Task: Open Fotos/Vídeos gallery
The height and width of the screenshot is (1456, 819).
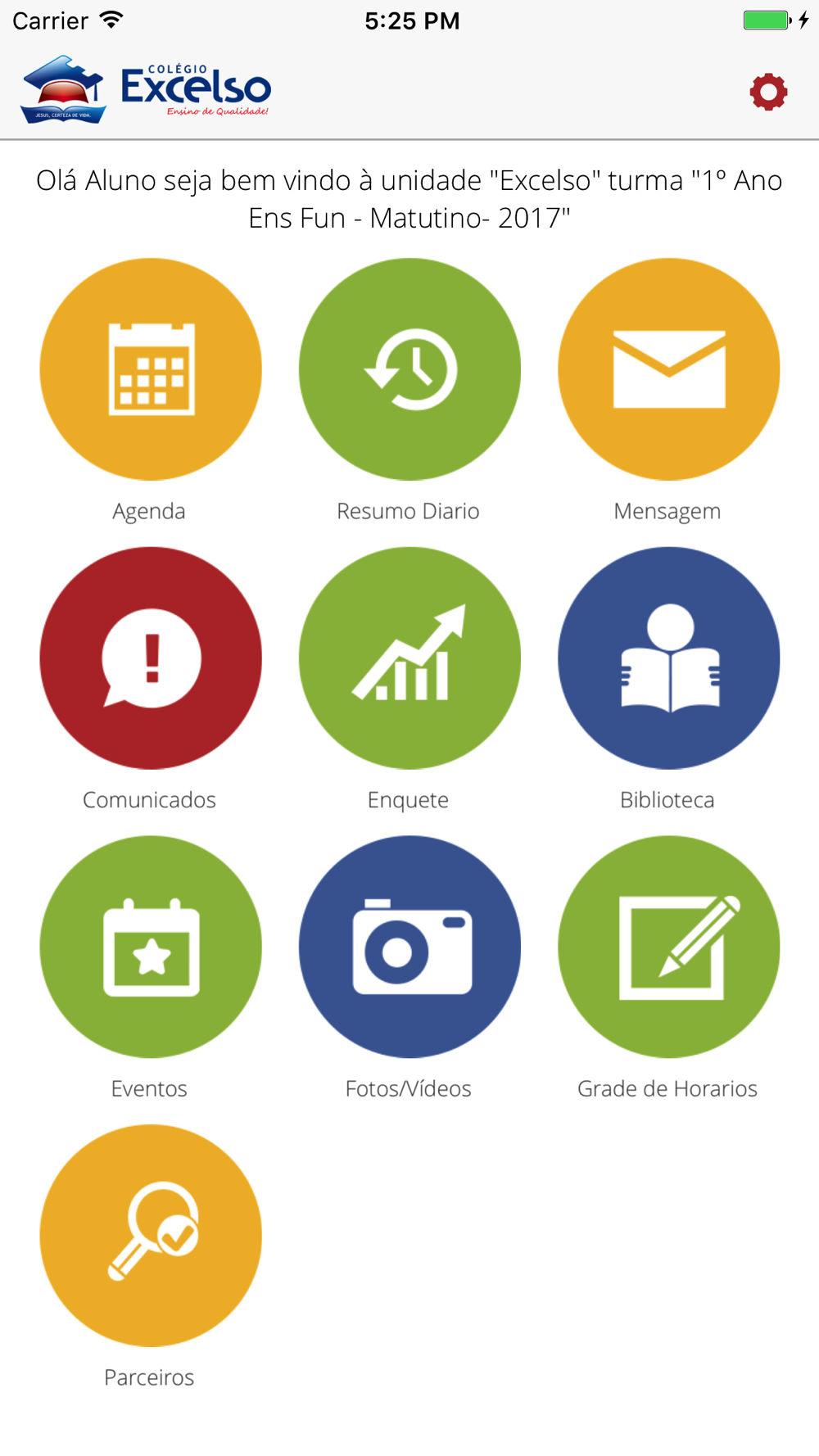Action: [409, 947]
